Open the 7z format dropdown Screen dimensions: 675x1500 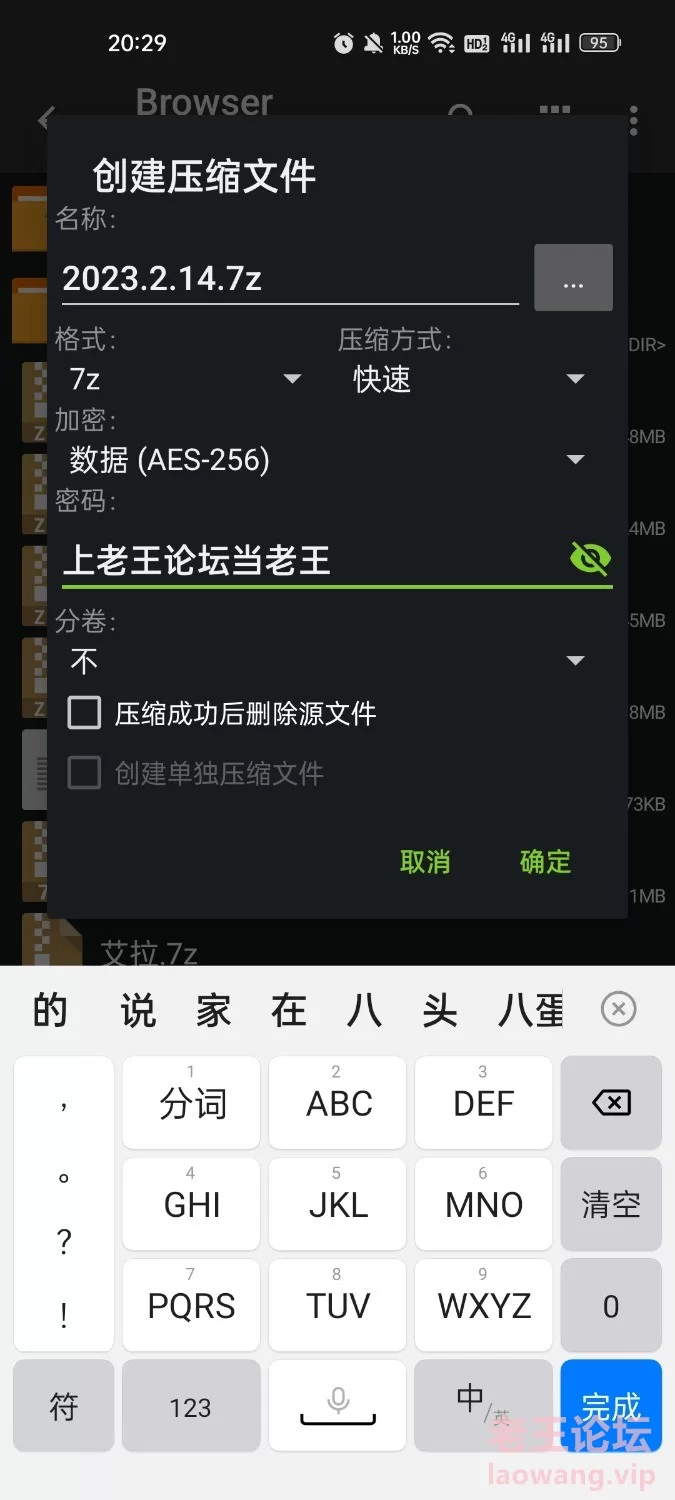185,379
